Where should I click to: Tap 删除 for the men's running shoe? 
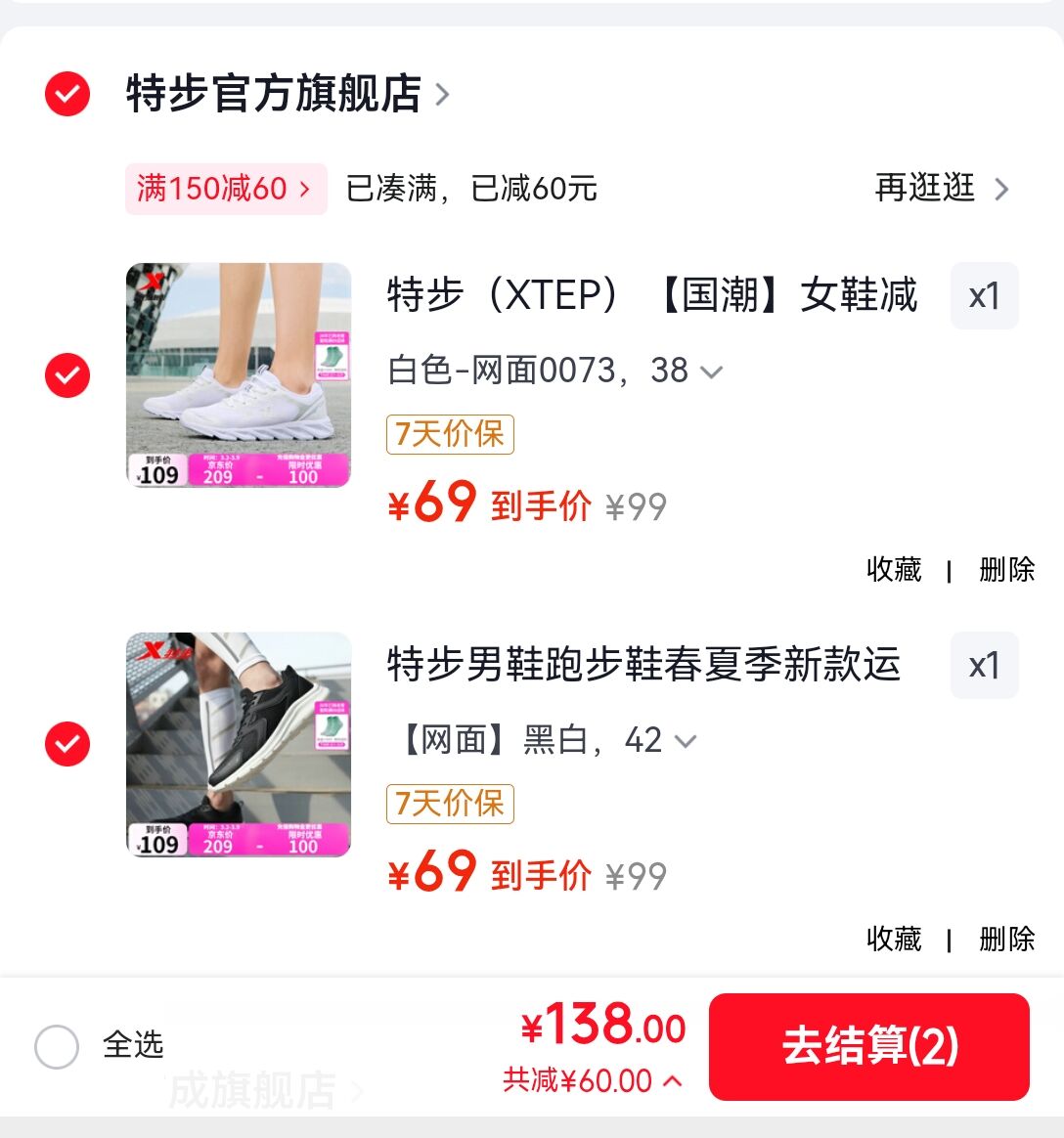click(1006, 939)
